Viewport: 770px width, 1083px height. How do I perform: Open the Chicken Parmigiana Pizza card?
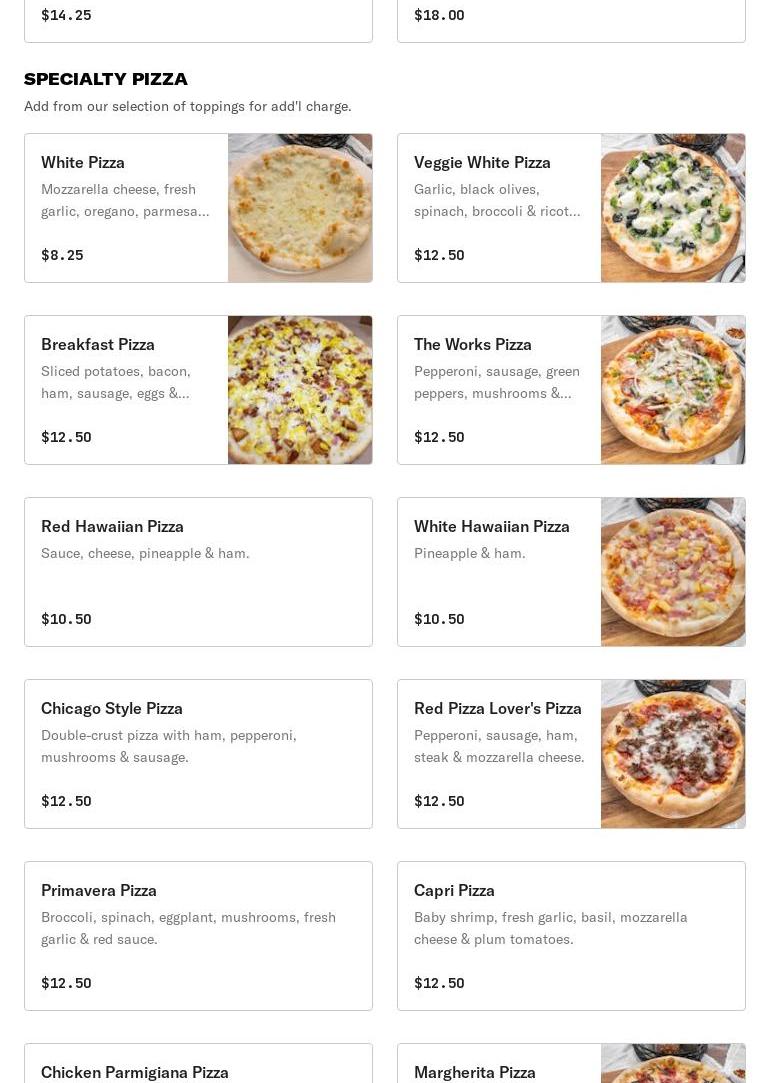pyautogui.click(x=198, y=1066)
